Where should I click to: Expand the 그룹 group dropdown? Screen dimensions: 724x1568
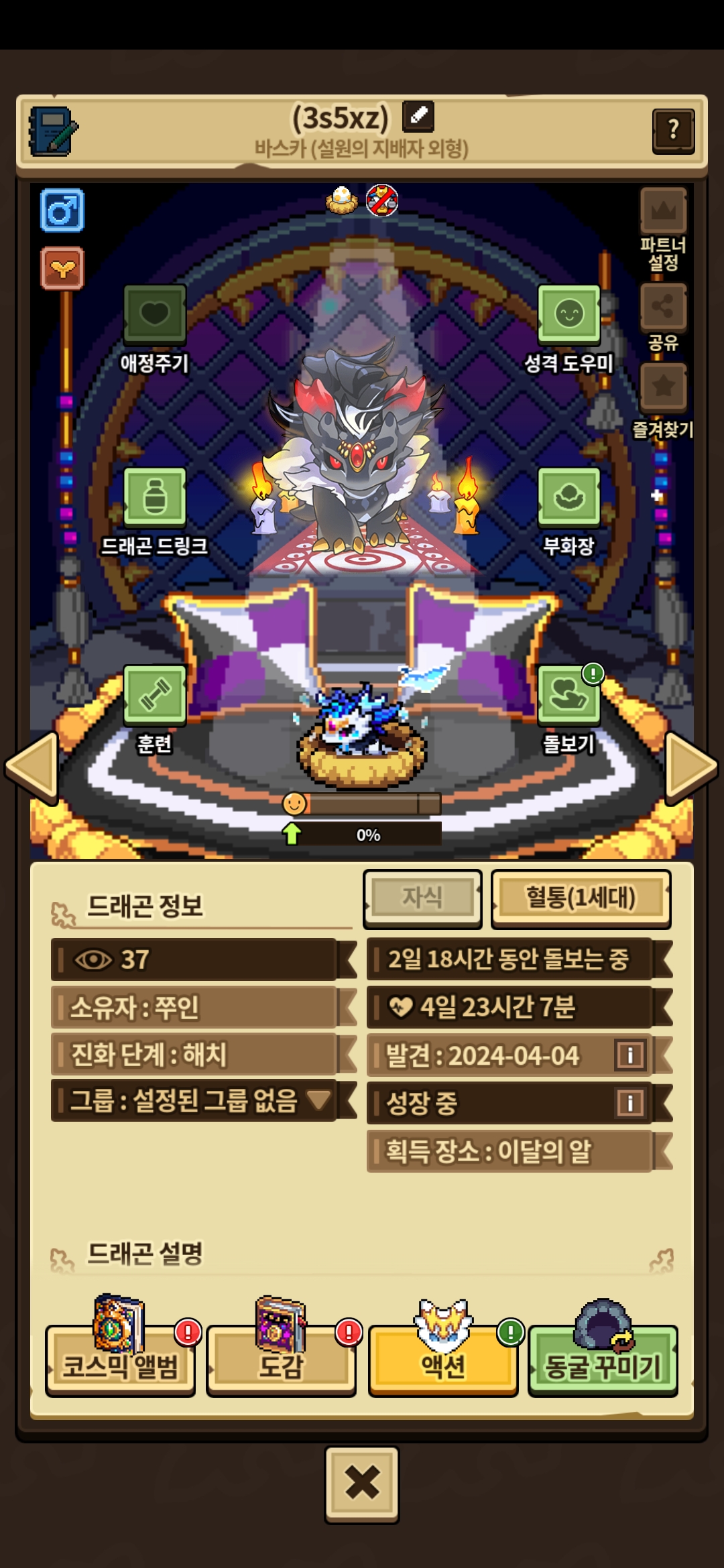pyautogui.click(x=318, y=1100)
